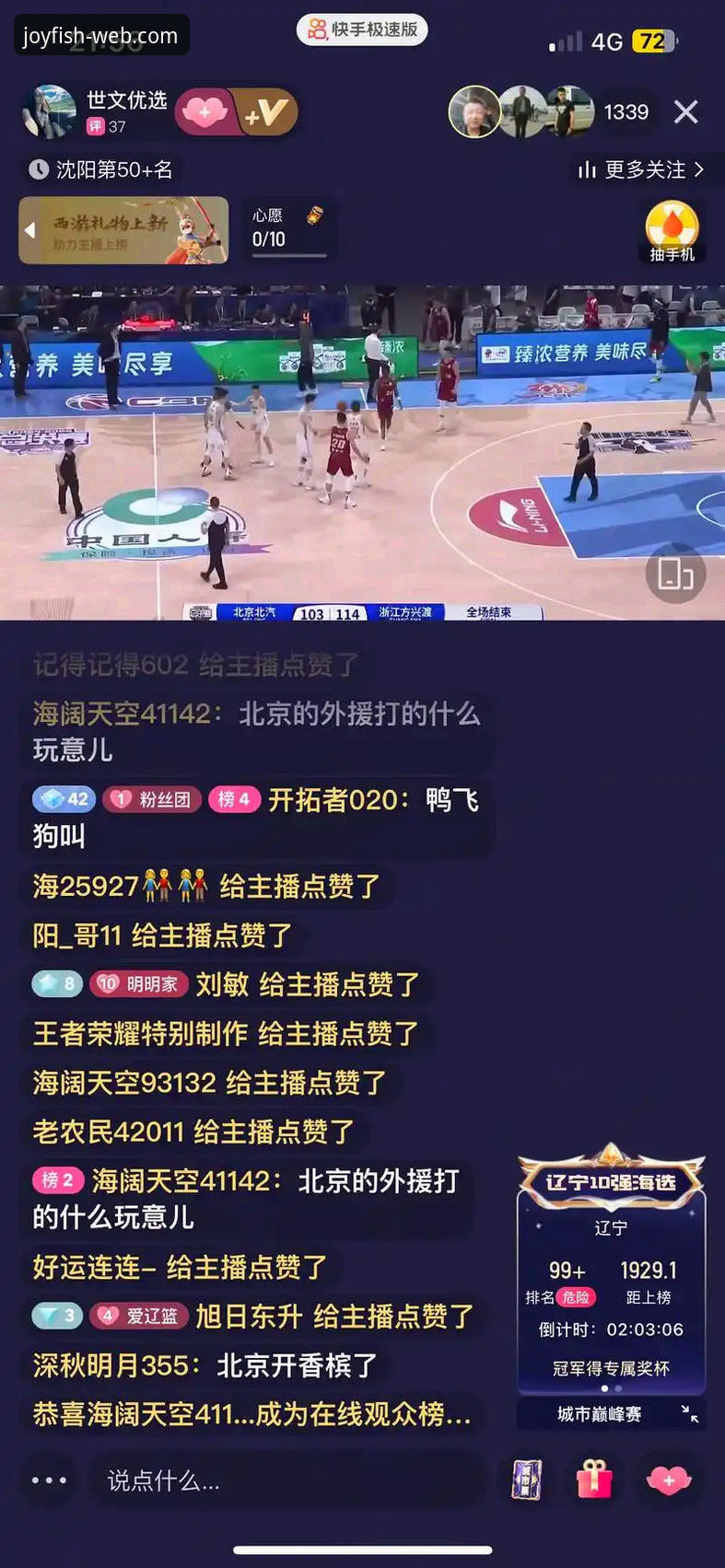Open 沈阳第50+名 ranking
The height and width of the screenshot is (1568, 725).
[x=101, y=169]
